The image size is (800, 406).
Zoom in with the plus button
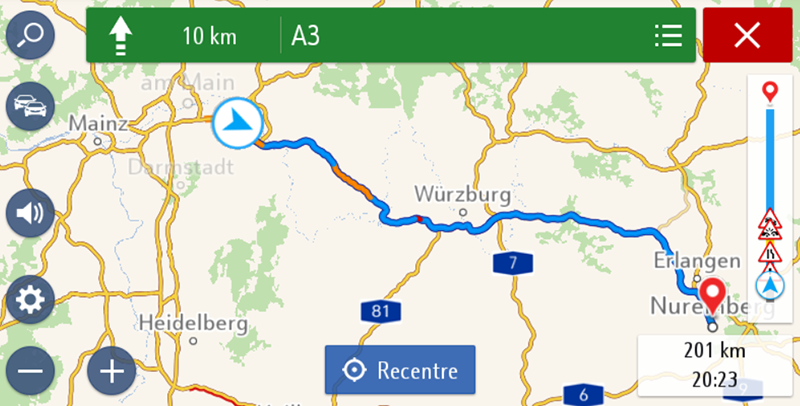click(111, 371)
